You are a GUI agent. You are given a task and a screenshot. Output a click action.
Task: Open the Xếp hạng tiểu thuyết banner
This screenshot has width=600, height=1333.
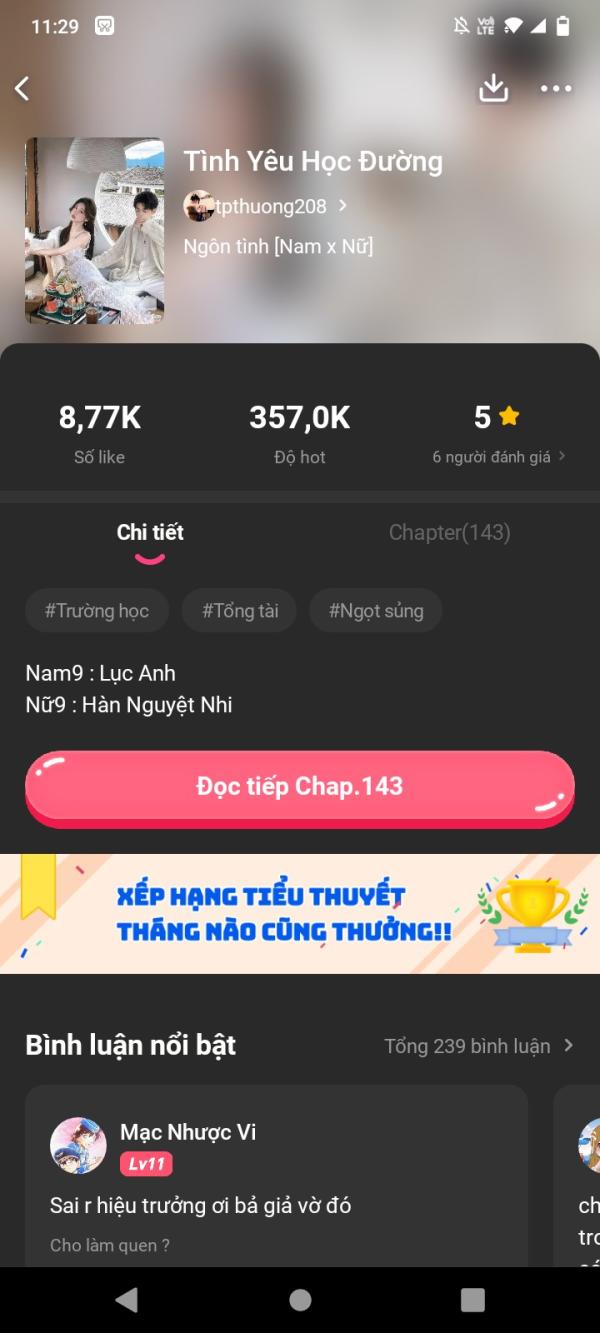[x=300, y=914]
